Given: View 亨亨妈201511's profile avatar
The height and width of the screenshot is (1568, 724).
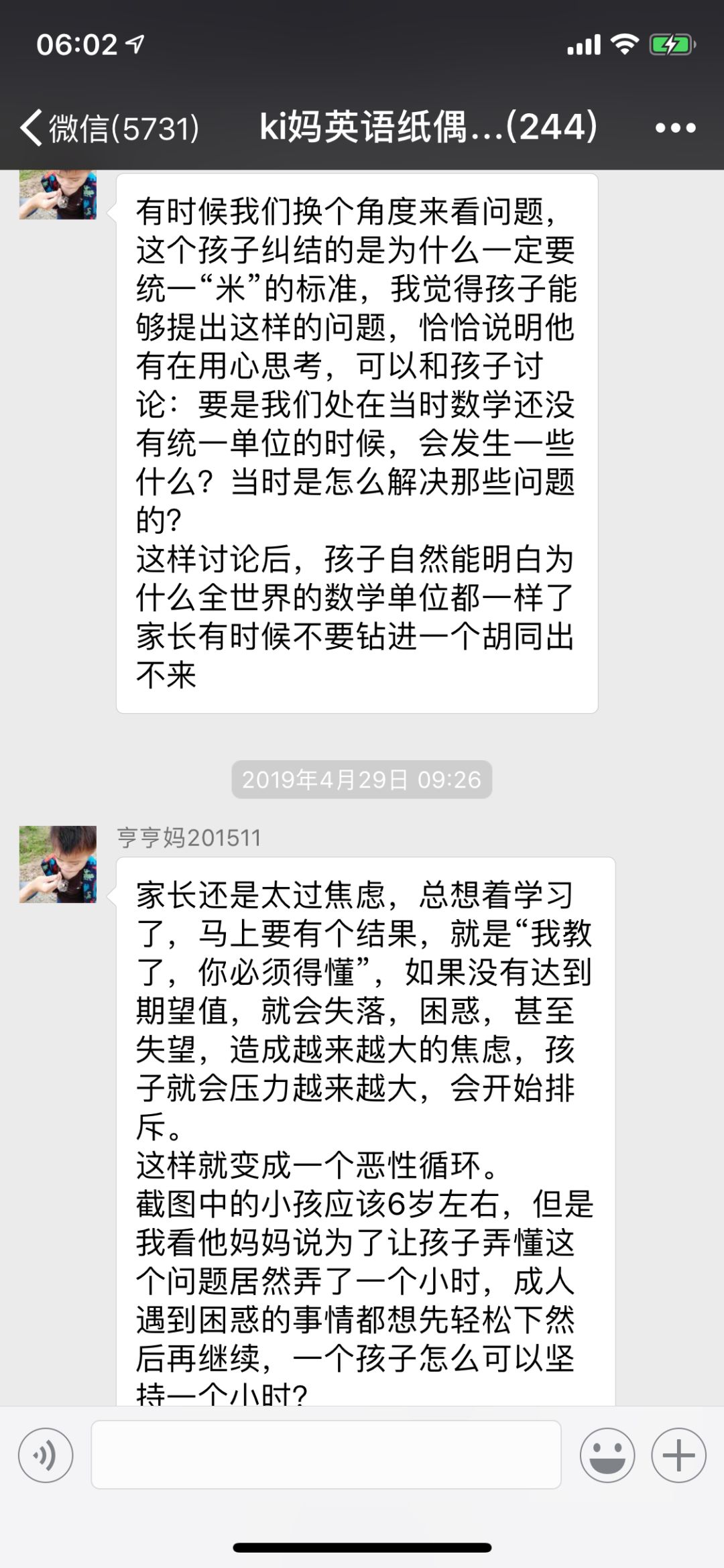Looking at the screenshot, I should [58, 864].
